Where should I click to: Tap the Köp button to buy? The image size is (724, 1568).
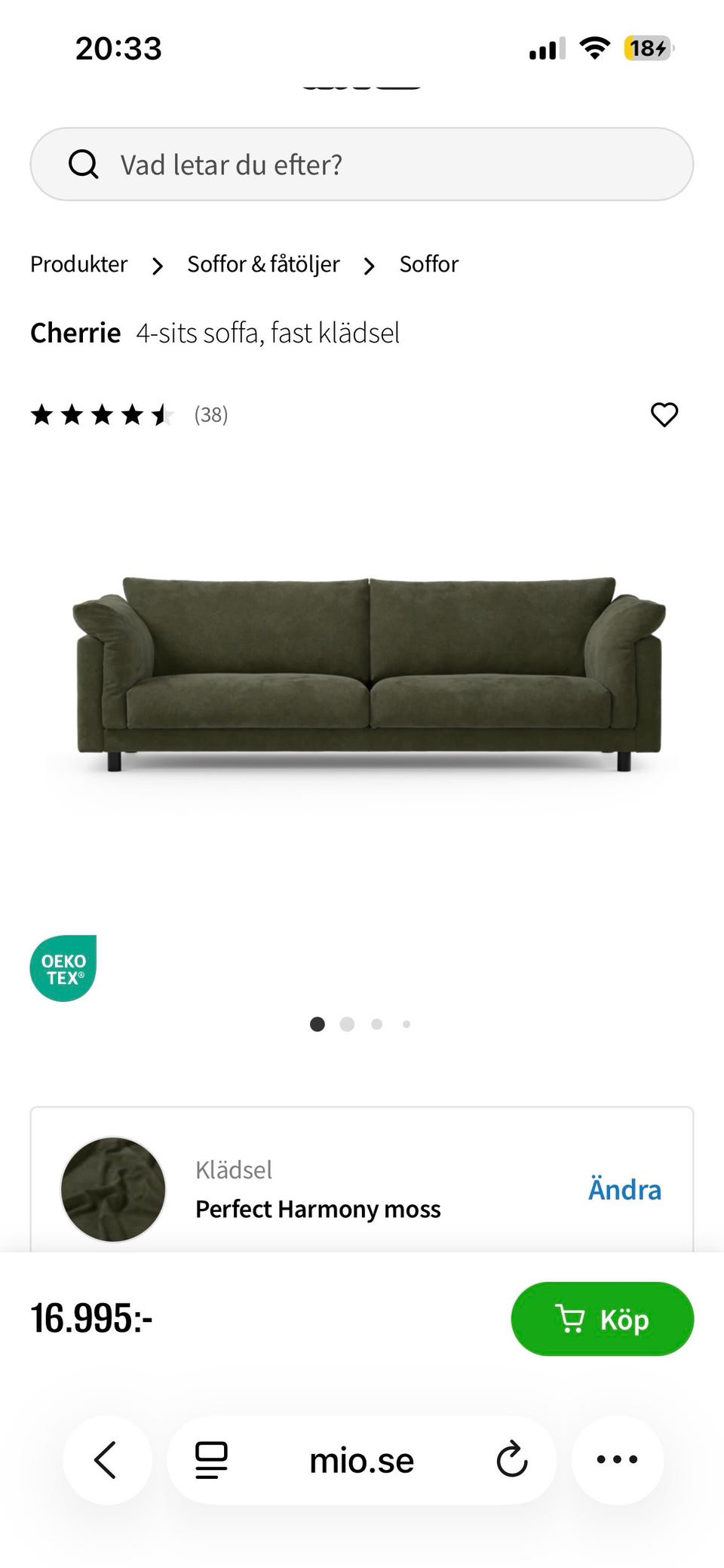coord(602,1319)
